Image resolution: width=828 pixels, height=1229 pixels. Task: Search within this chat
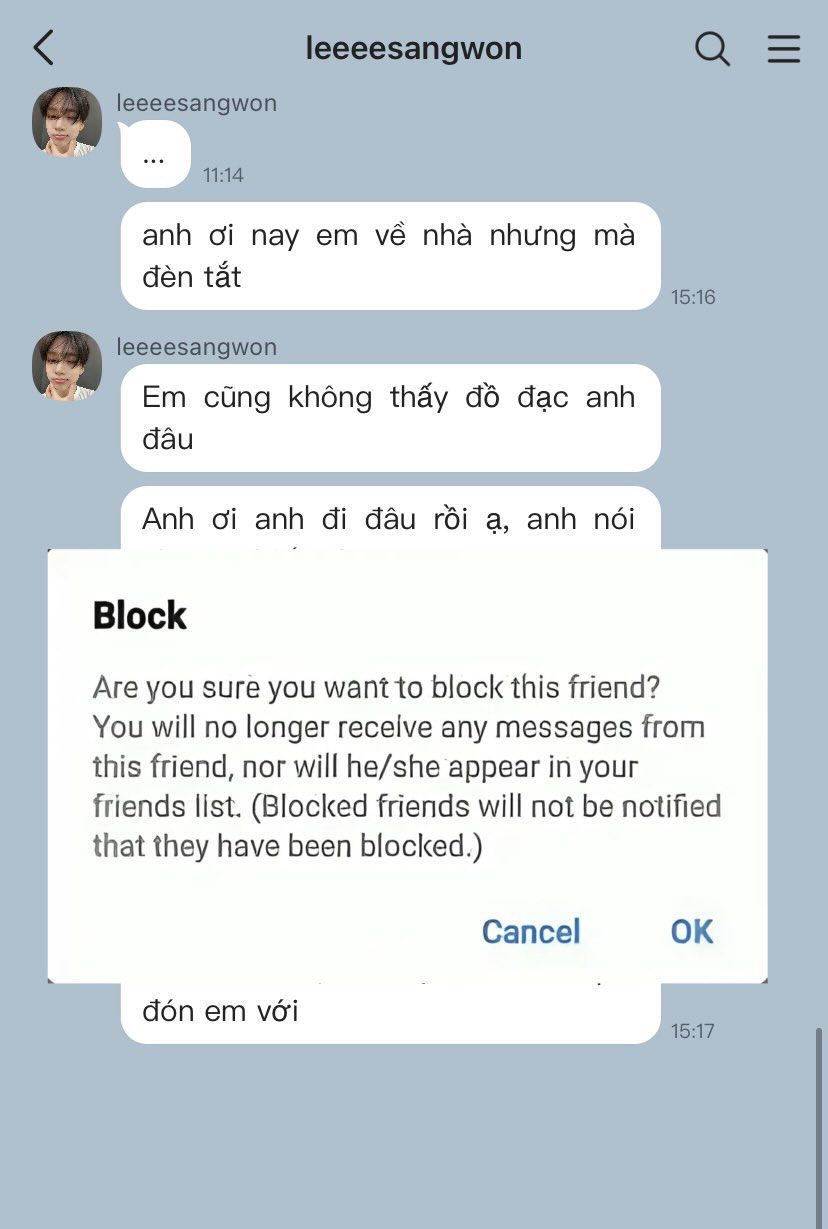(x=712, y=48)
